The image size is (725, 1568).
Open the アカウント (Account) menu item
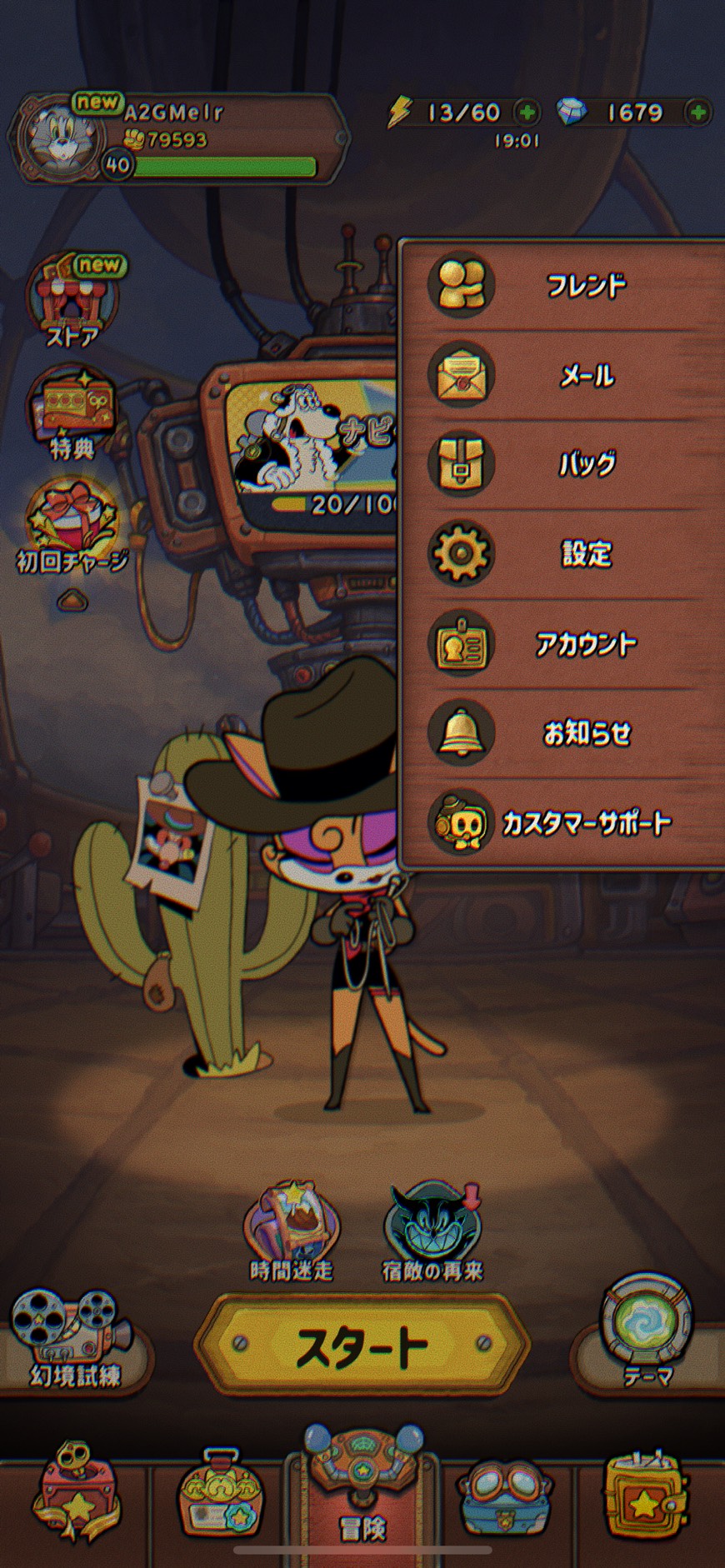560,643
